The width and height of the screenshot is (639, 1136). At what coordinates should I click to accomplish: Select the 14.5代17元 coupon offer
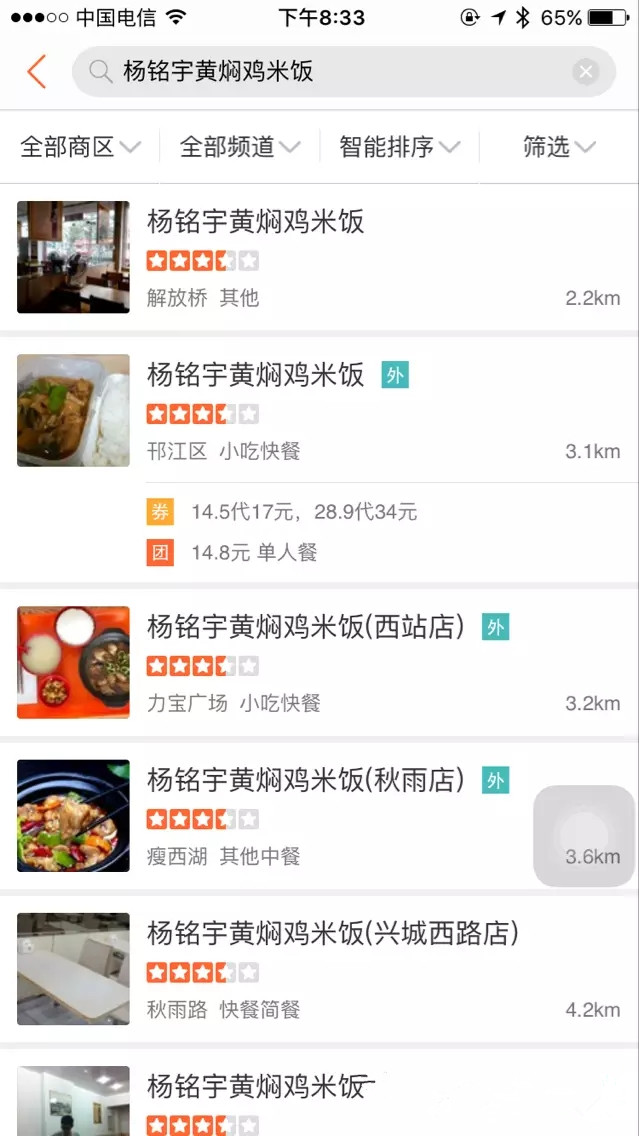(x=304, y=513)
